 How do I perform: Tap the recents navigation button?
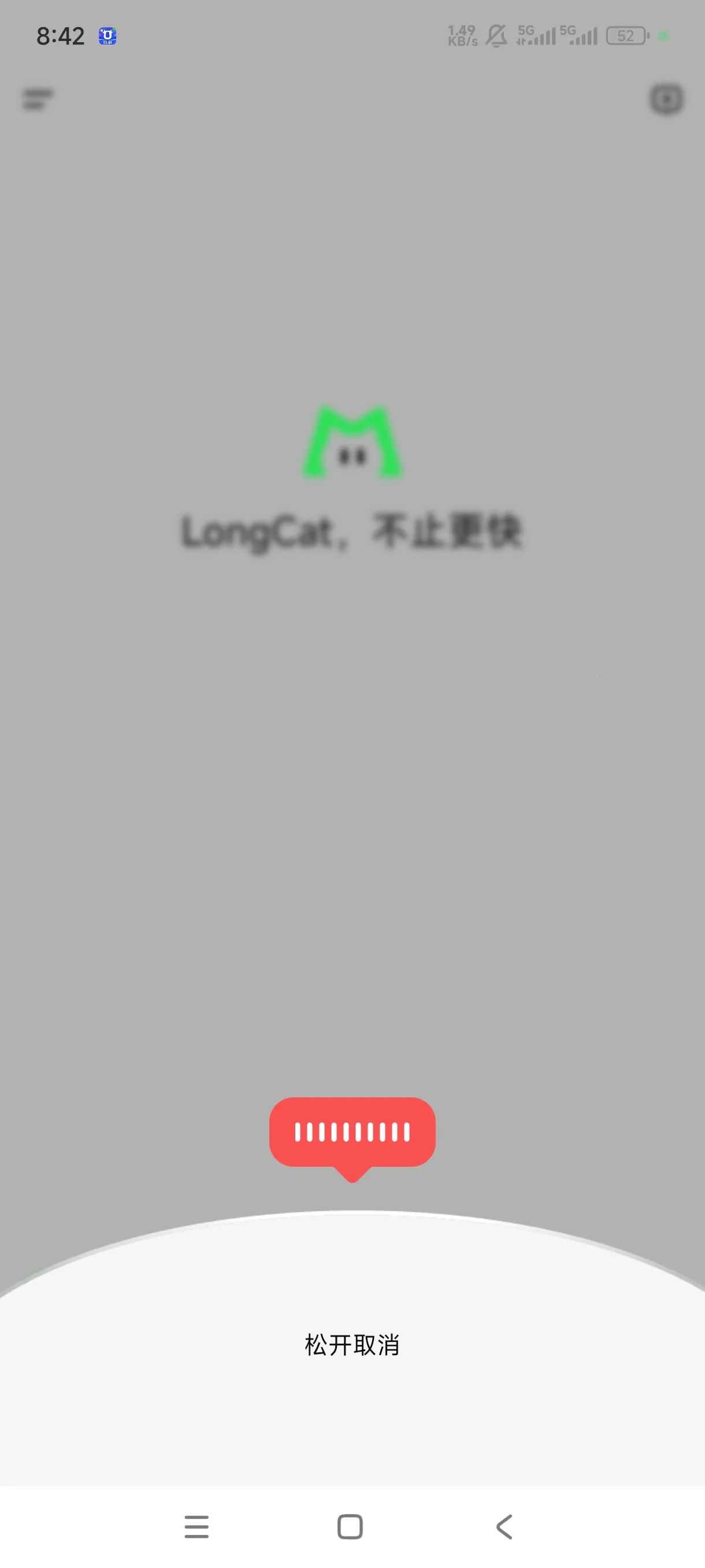tap(196, 1526)
